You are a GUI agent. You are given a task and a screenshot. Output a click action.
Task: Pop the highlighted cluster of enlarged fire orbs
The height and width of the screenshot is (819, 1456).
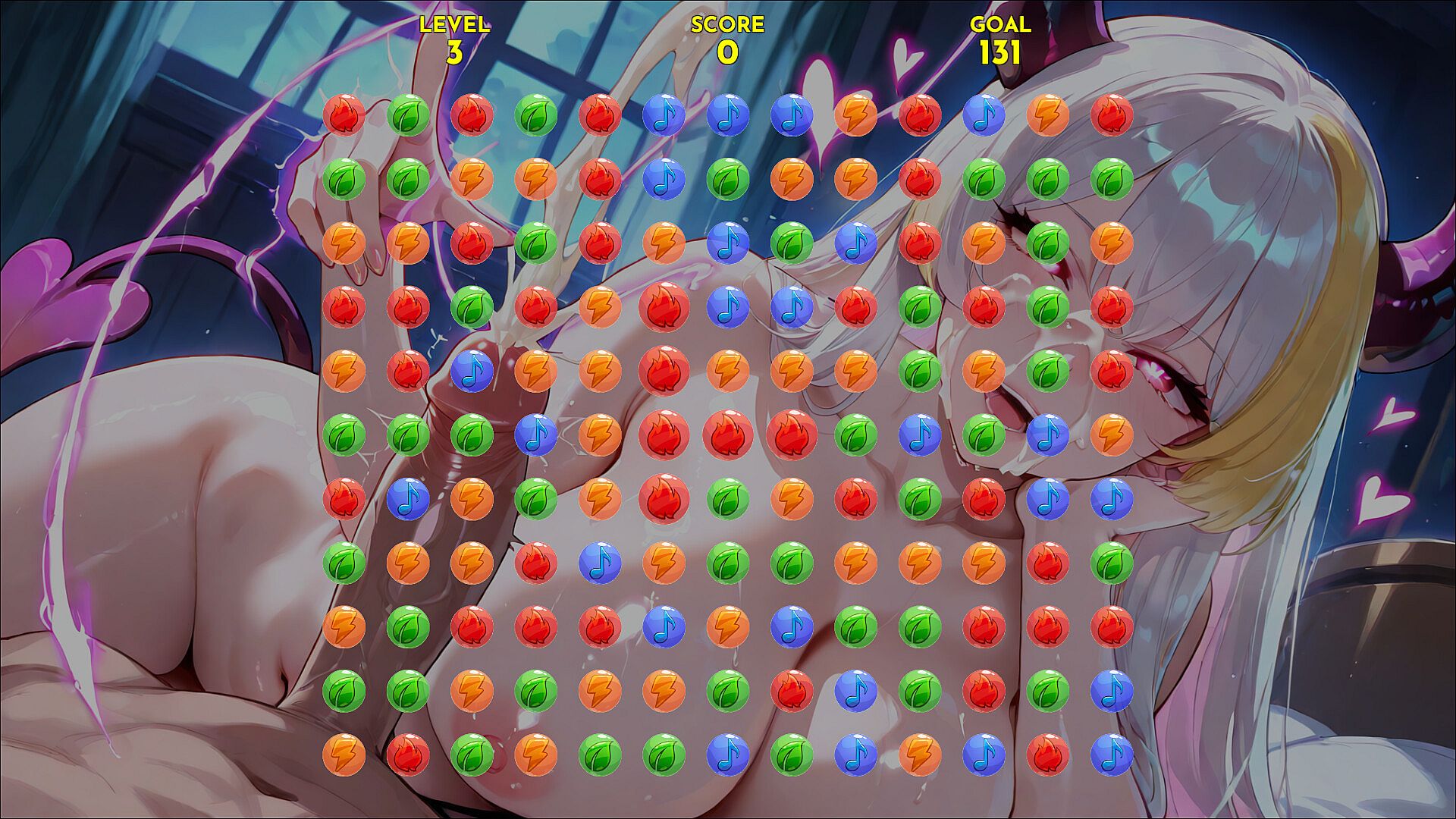pyautogui.click(x=664, y=435)
